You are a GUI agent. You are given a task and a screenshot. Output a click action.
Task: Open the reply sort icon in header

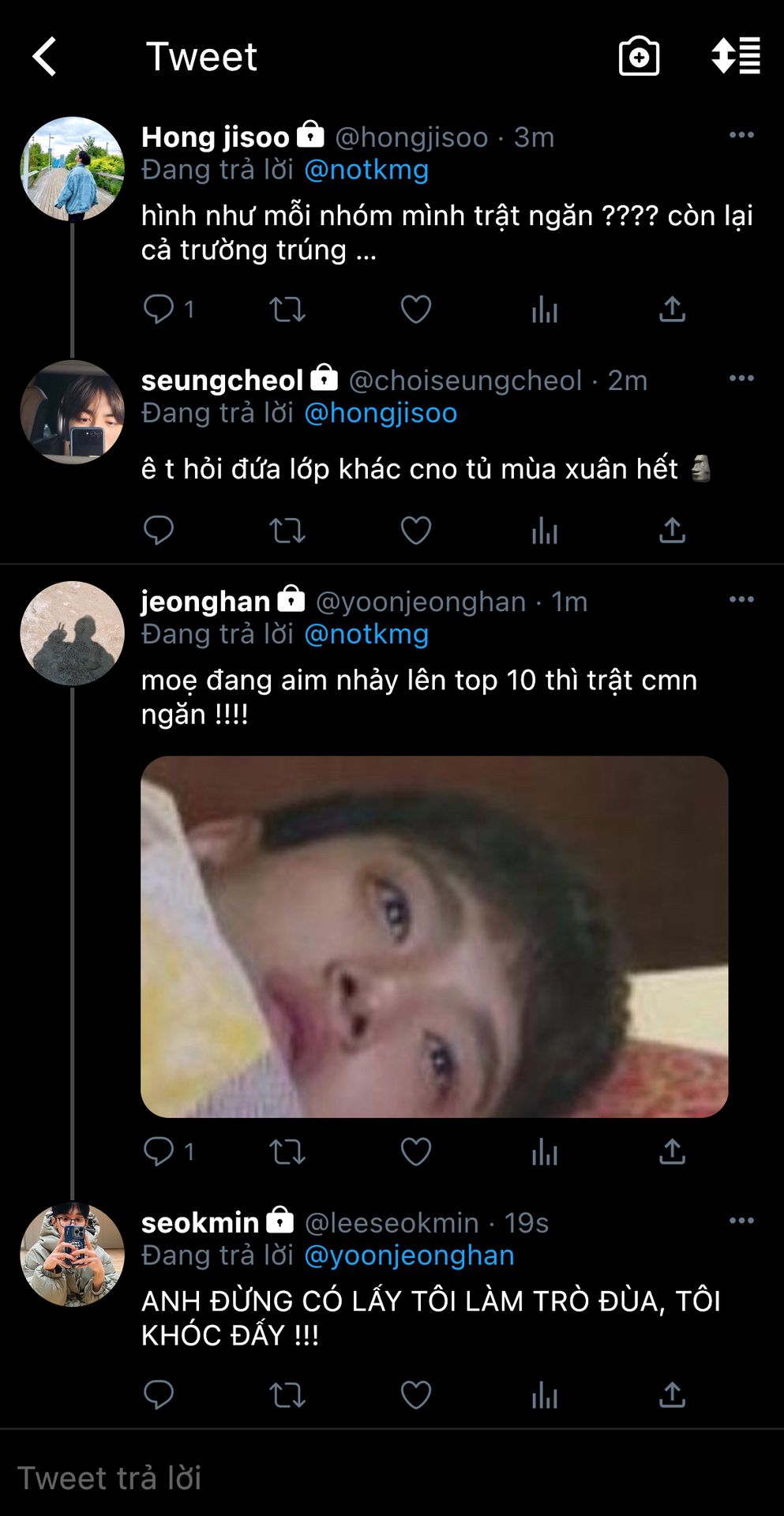(x=736, y=56)
